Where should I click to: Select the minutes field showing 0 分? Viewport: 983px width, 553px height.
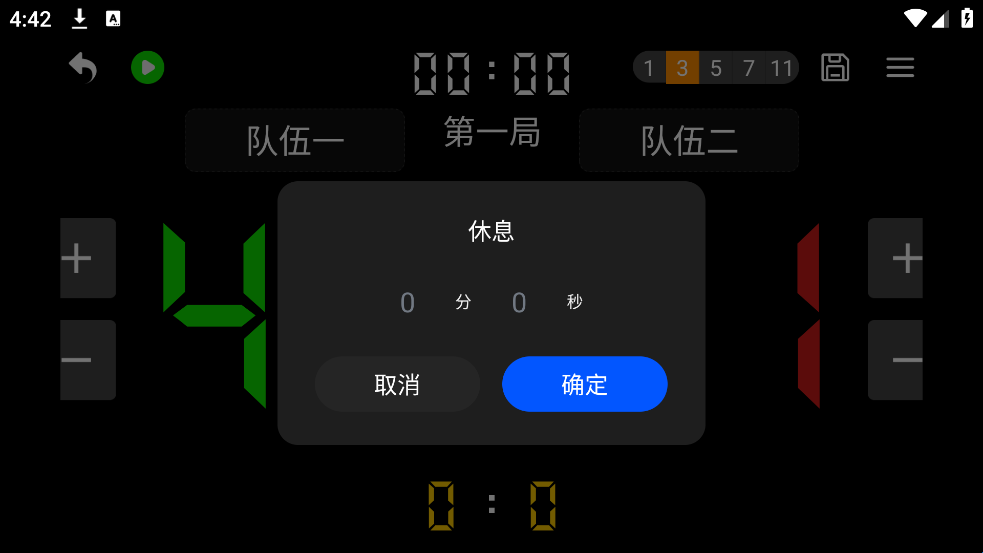pyautogui.click(x=407, y=302)
